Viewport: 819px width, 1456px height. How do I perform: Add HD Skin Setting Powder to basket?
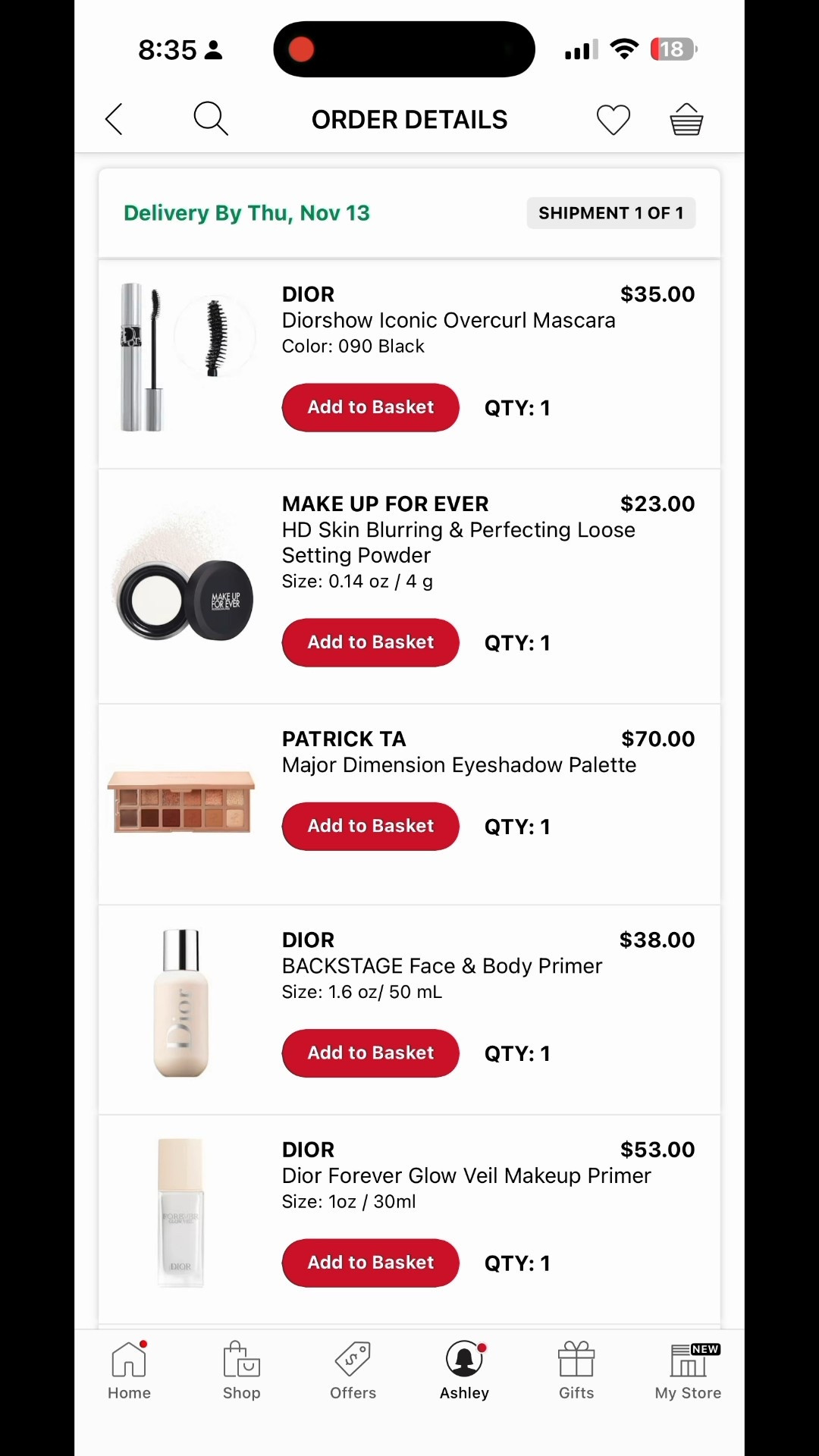(x=370, y=642)
